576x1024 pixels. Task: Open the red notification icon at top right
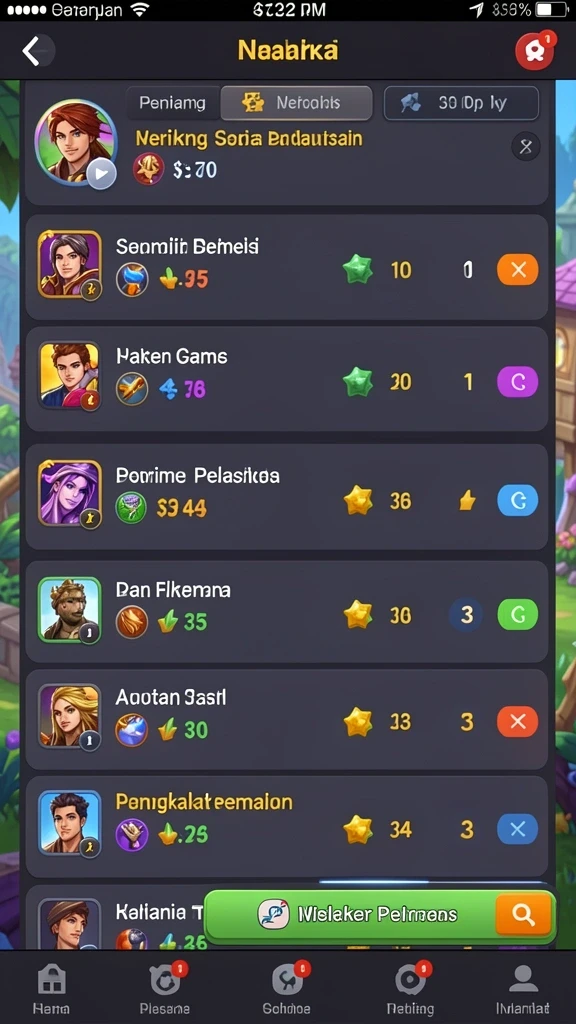[x=535, y=50]
